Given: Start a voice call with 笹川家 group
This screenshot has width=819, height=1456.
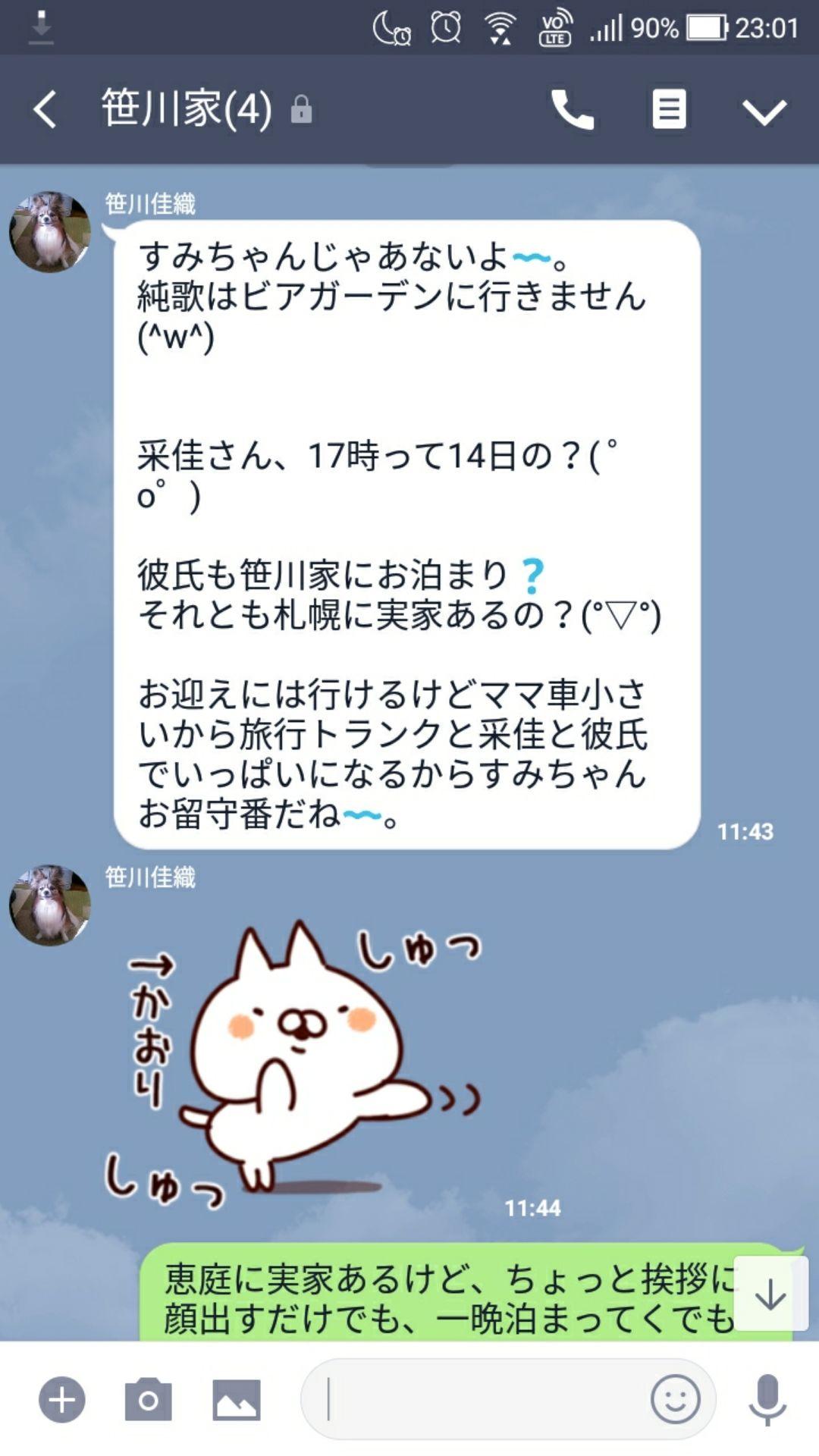Looking at the screenshot, I should coord(573,108).
